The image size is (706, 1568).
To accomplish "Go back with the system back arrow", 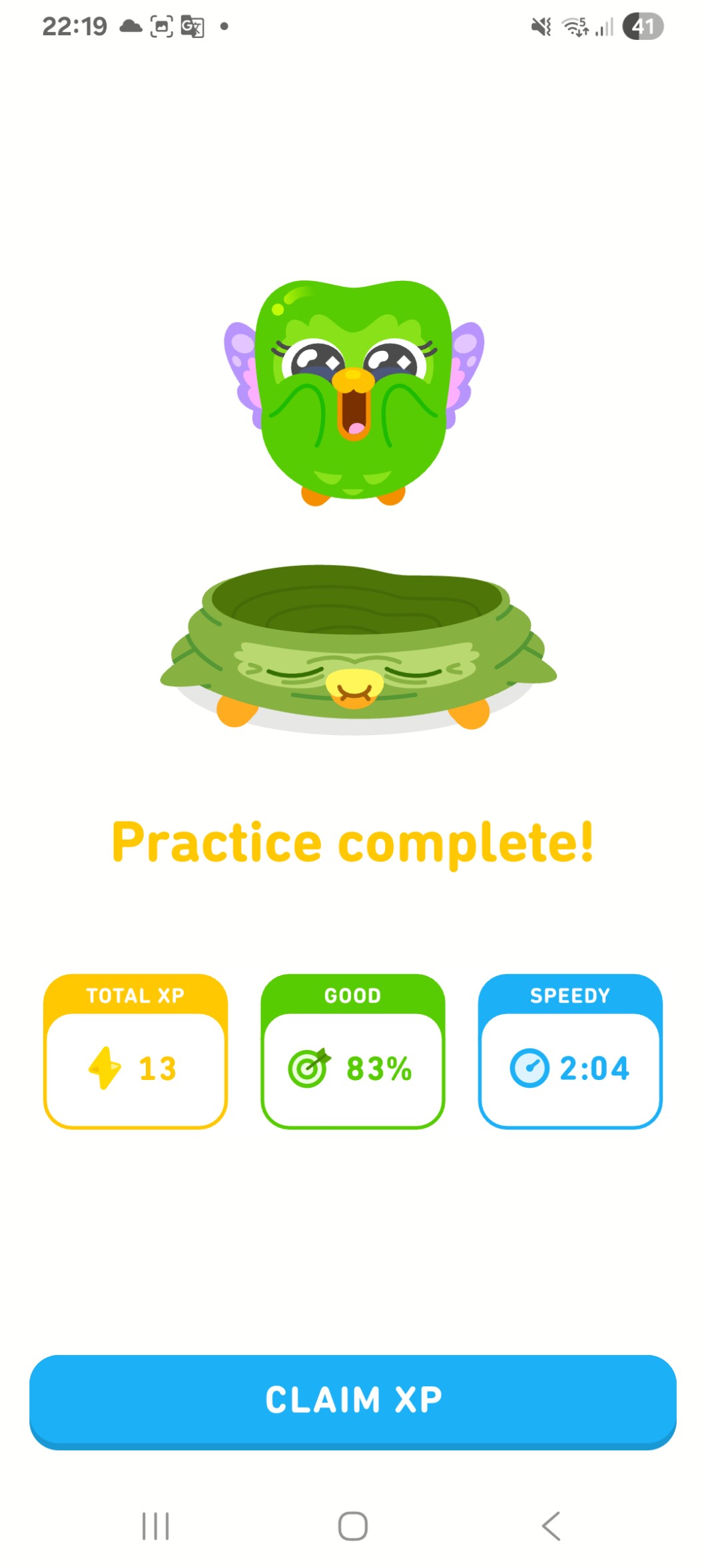I will (x=551, y=1525).
